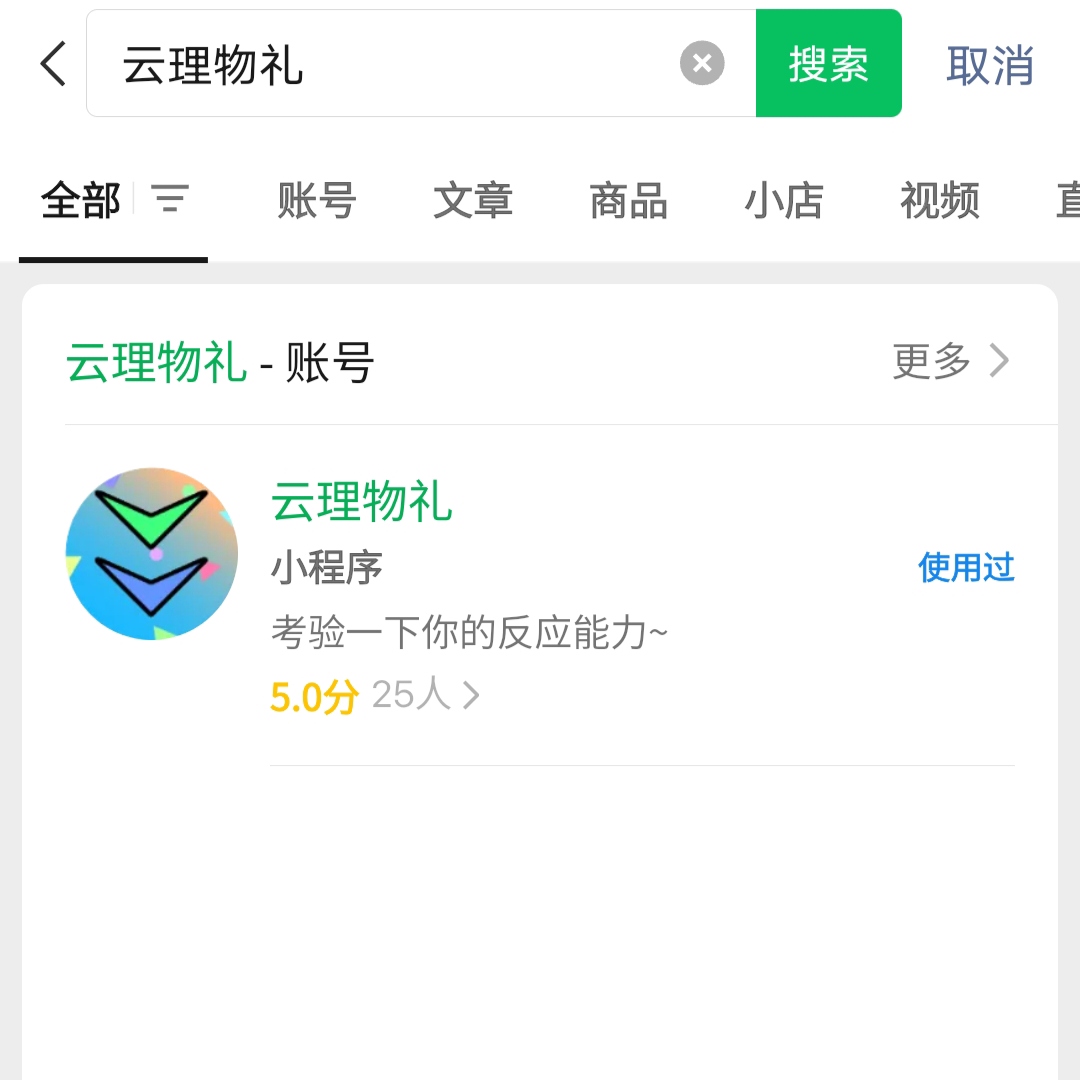The image size is (1080, 1080).
Task: Select the 全部 tab
Action: [x=81, y=201]
